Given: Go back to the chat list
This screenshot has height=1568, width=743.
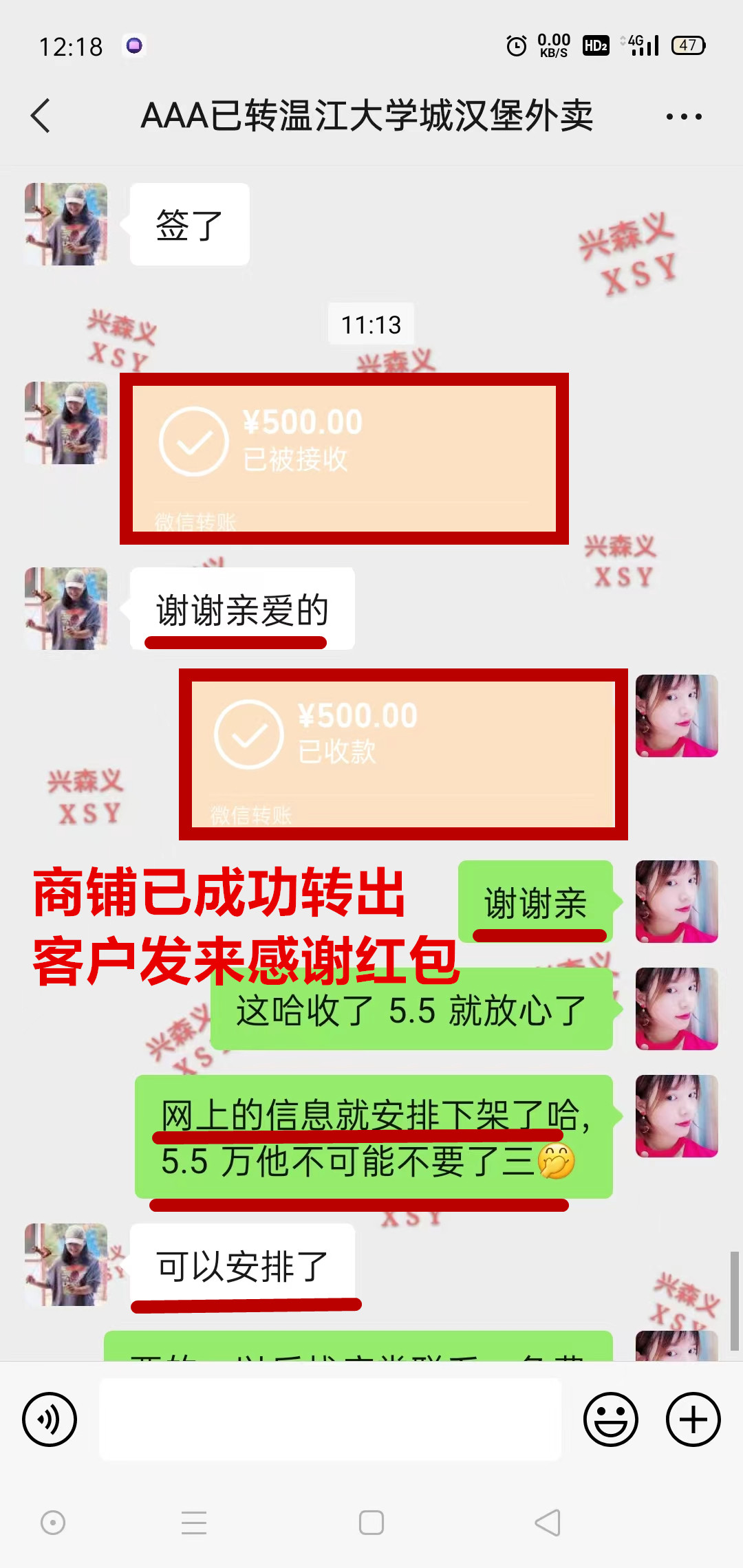Looking at the screenshot, I should tap(41, 116).
